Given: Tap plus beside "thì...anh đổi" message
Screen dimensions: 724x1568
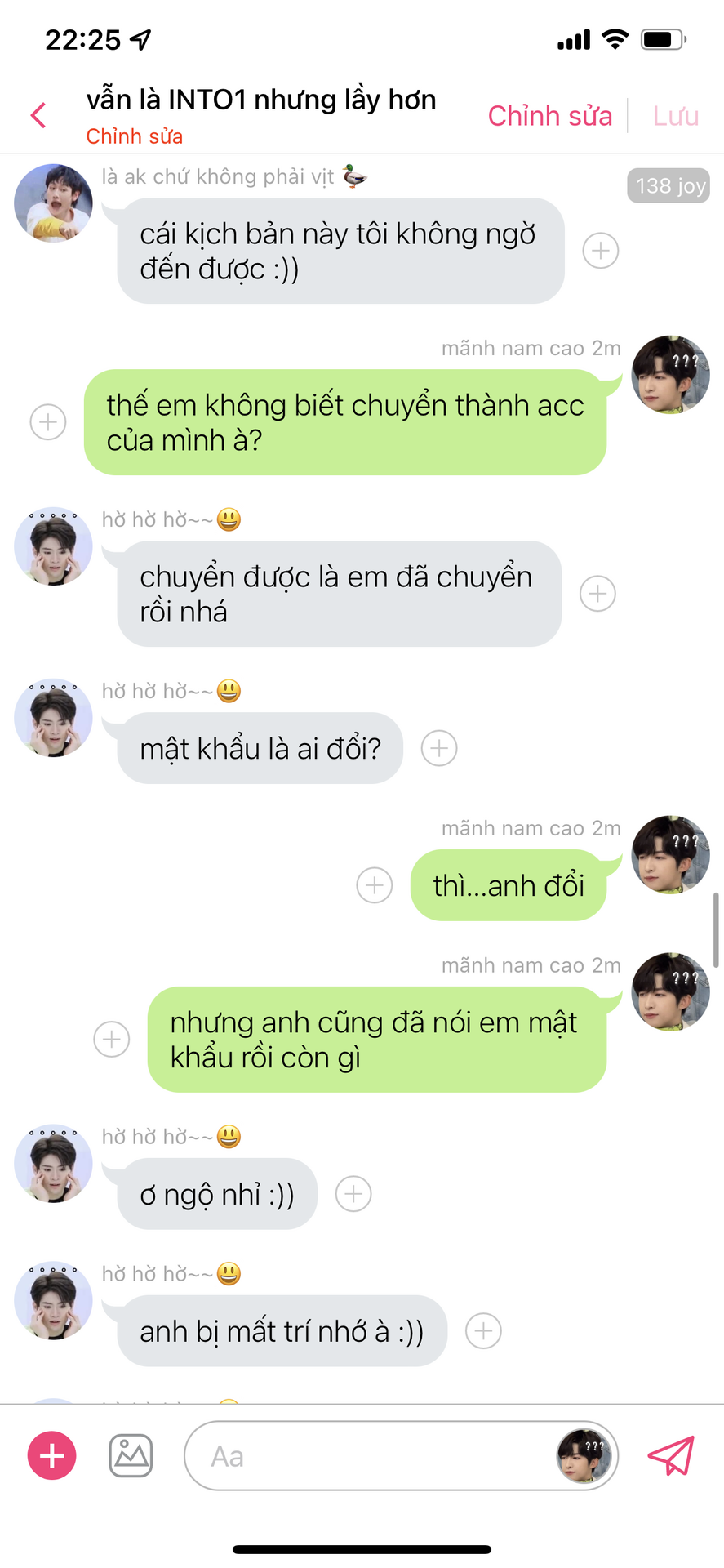Looking at the screenshot, I should tap(375, 885).
